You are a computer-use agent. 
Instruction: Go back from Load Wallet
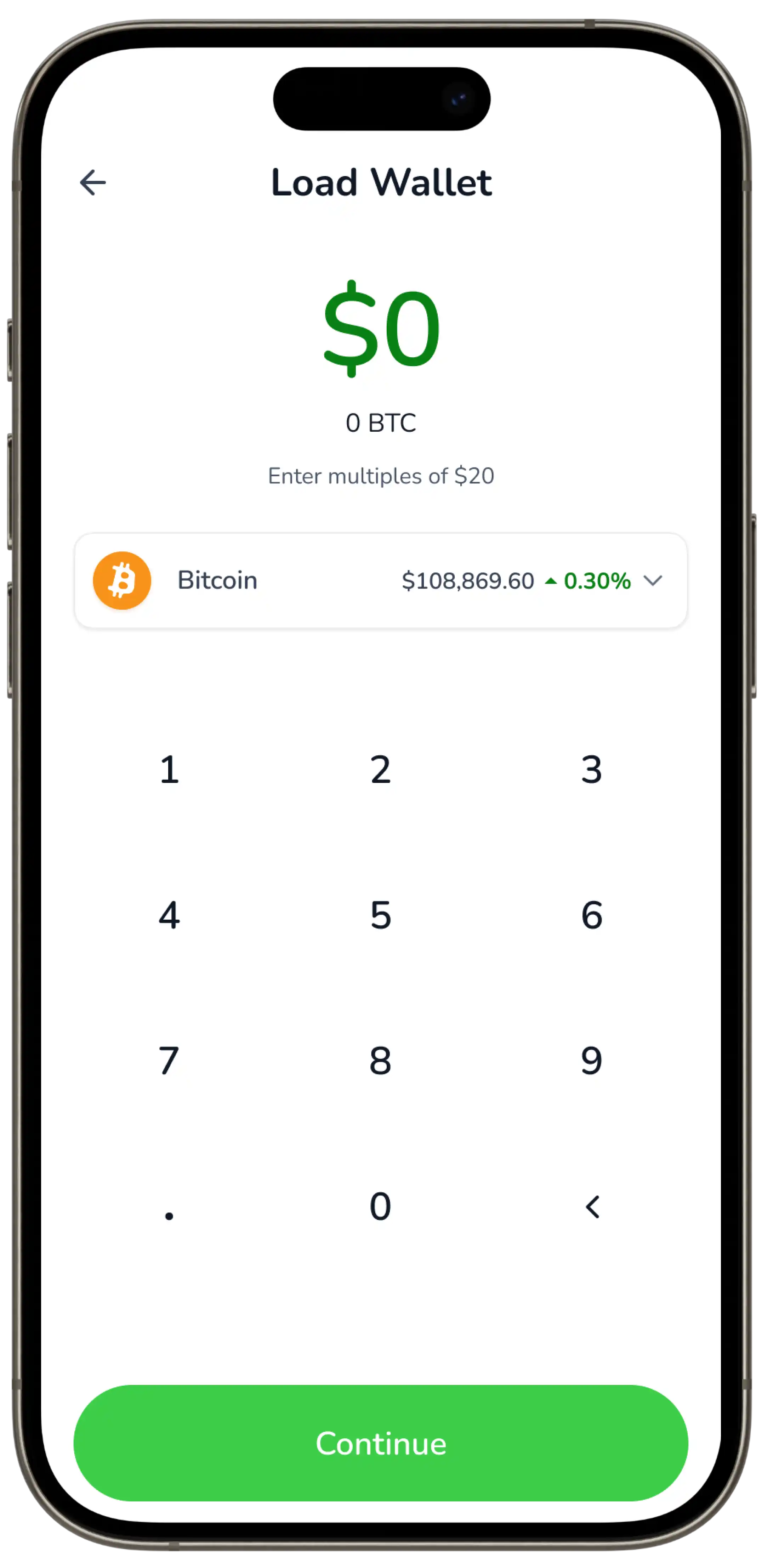tap(93, 182)
